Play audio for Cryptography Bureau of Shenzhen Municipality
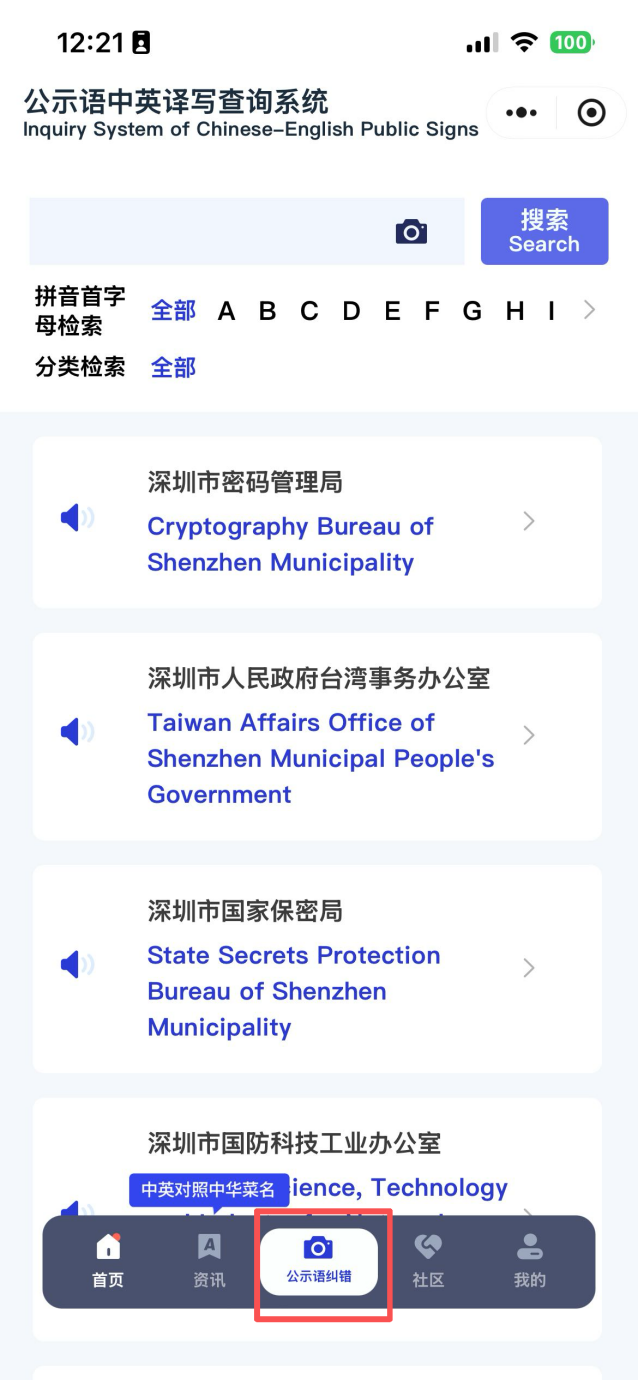 [77, 518]
